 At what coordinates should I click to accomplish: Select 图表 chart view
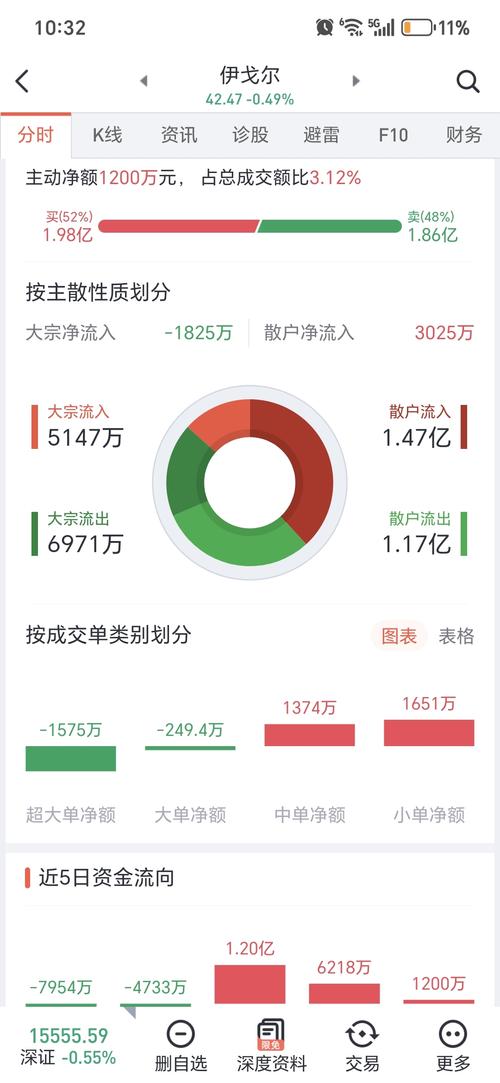(399, 636)
